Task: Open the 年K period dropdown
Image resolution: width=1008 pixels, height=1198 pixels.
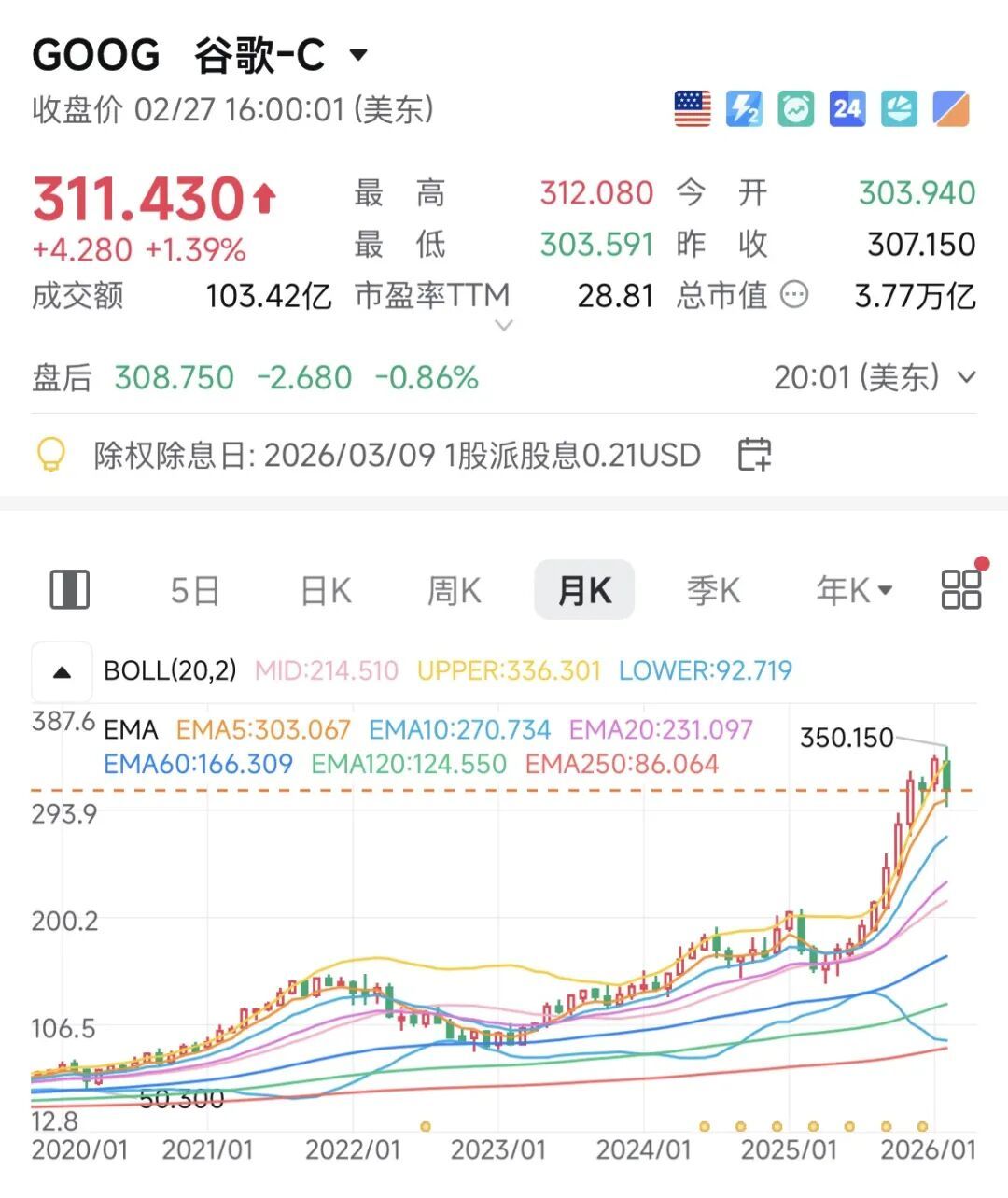Action: point(854,590)
